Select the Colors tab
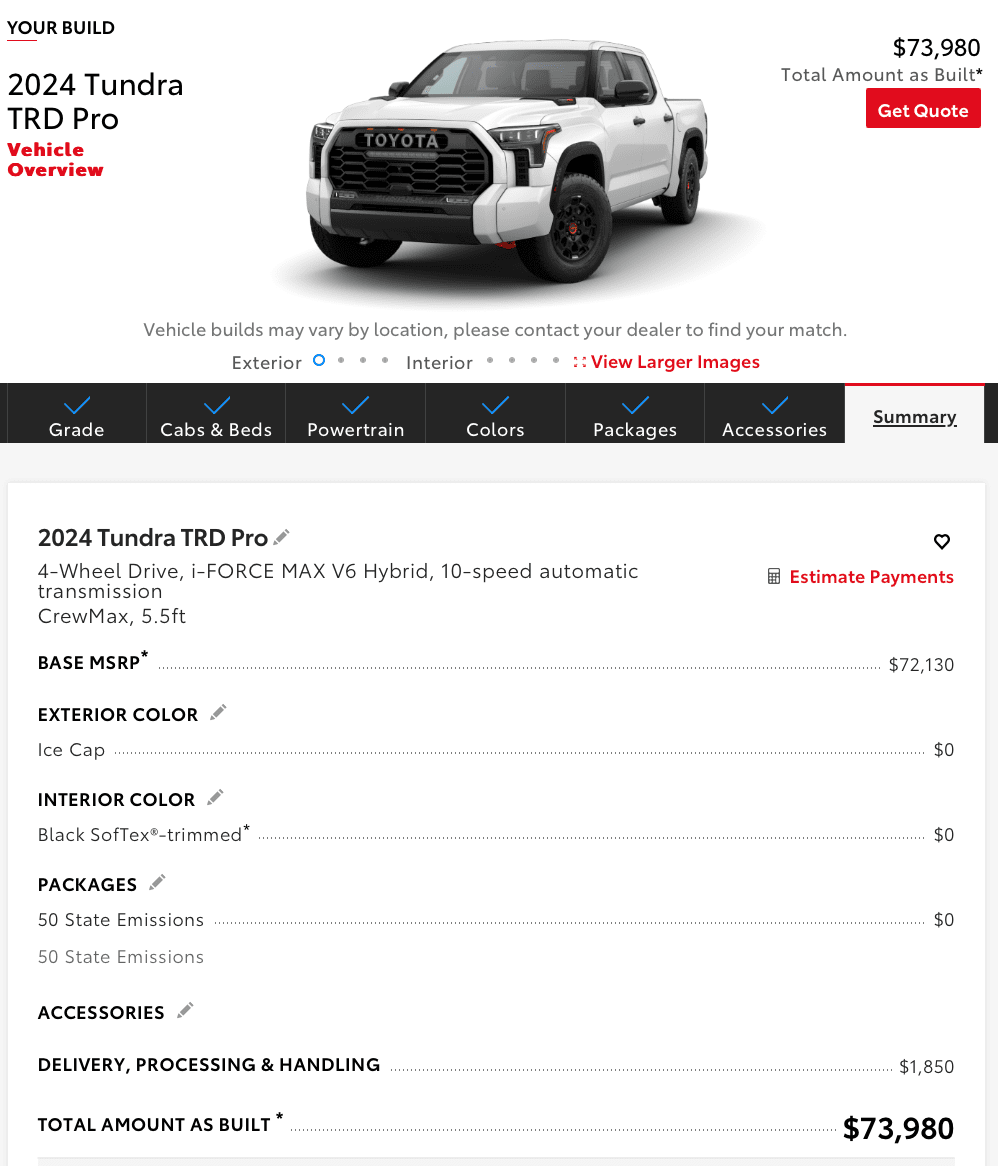The width and height of the screenshot is (998, 1166). click(x=495, y=416)
